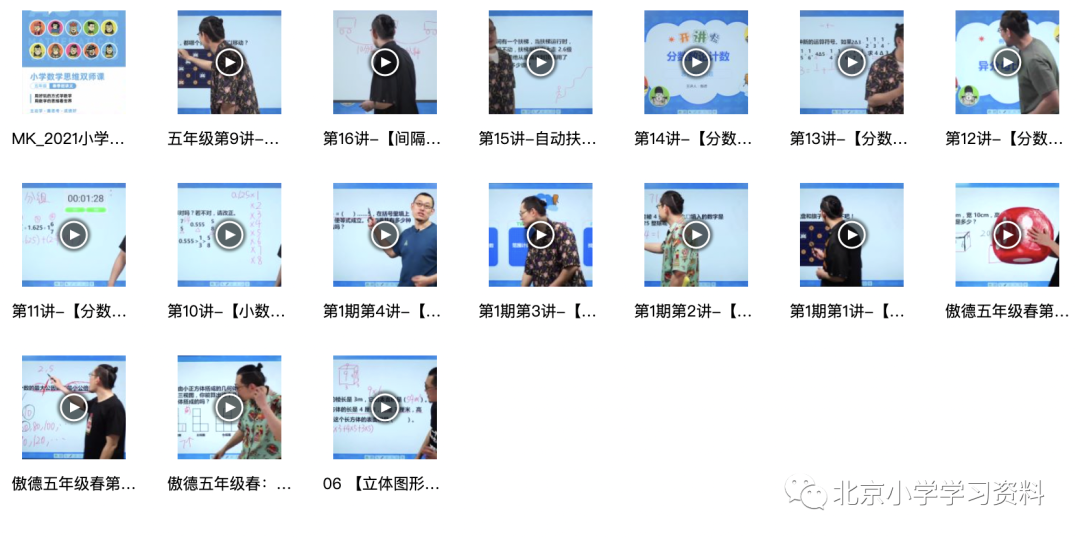The height and width of the screenshot is (541, 1080).
Task: Play the 五年级第9讲 video
Action: click(x=229, y=62)
